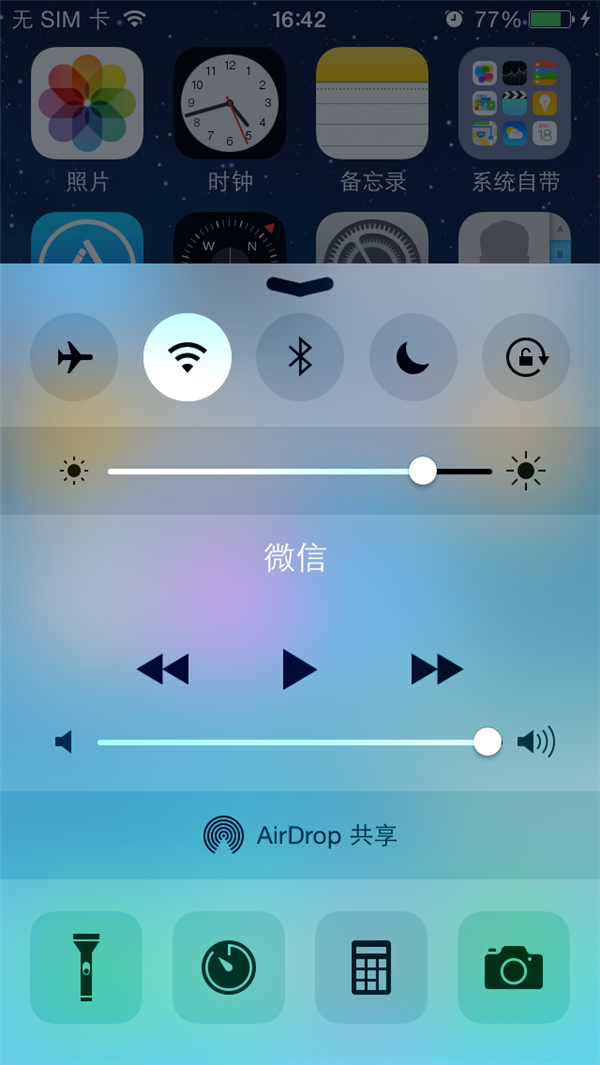Skip back to previous track
Screen dimensions: 600x1065
(x=163, y=669)
